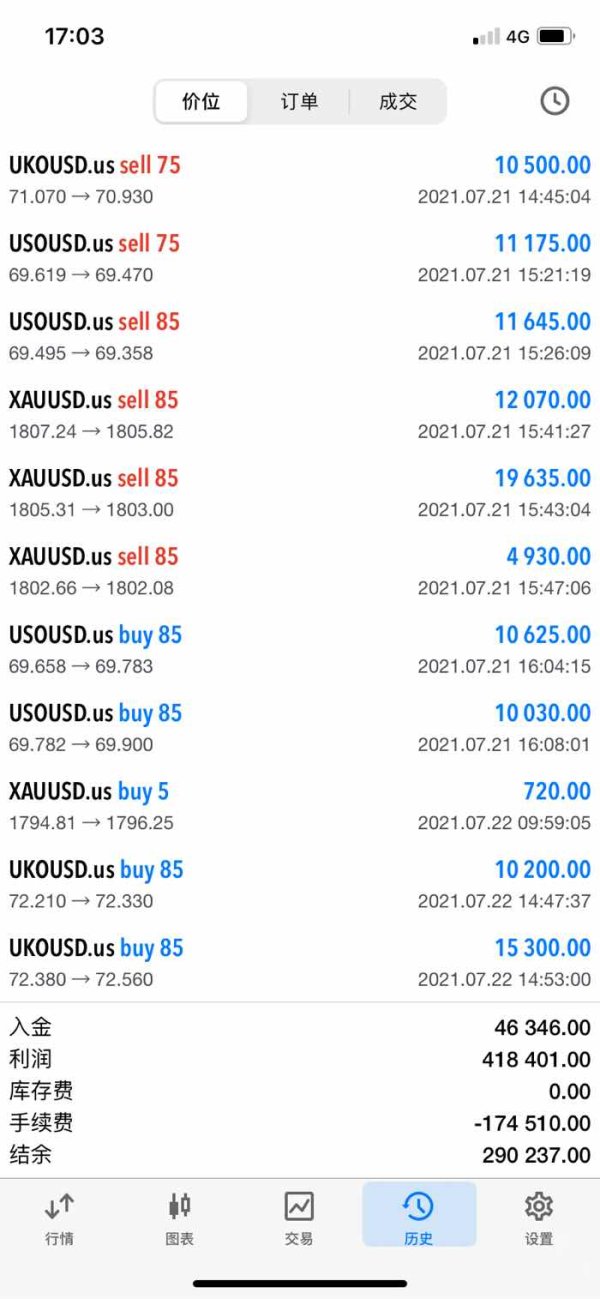
Task: Open the time period clock icon
Action: [554, 101]
